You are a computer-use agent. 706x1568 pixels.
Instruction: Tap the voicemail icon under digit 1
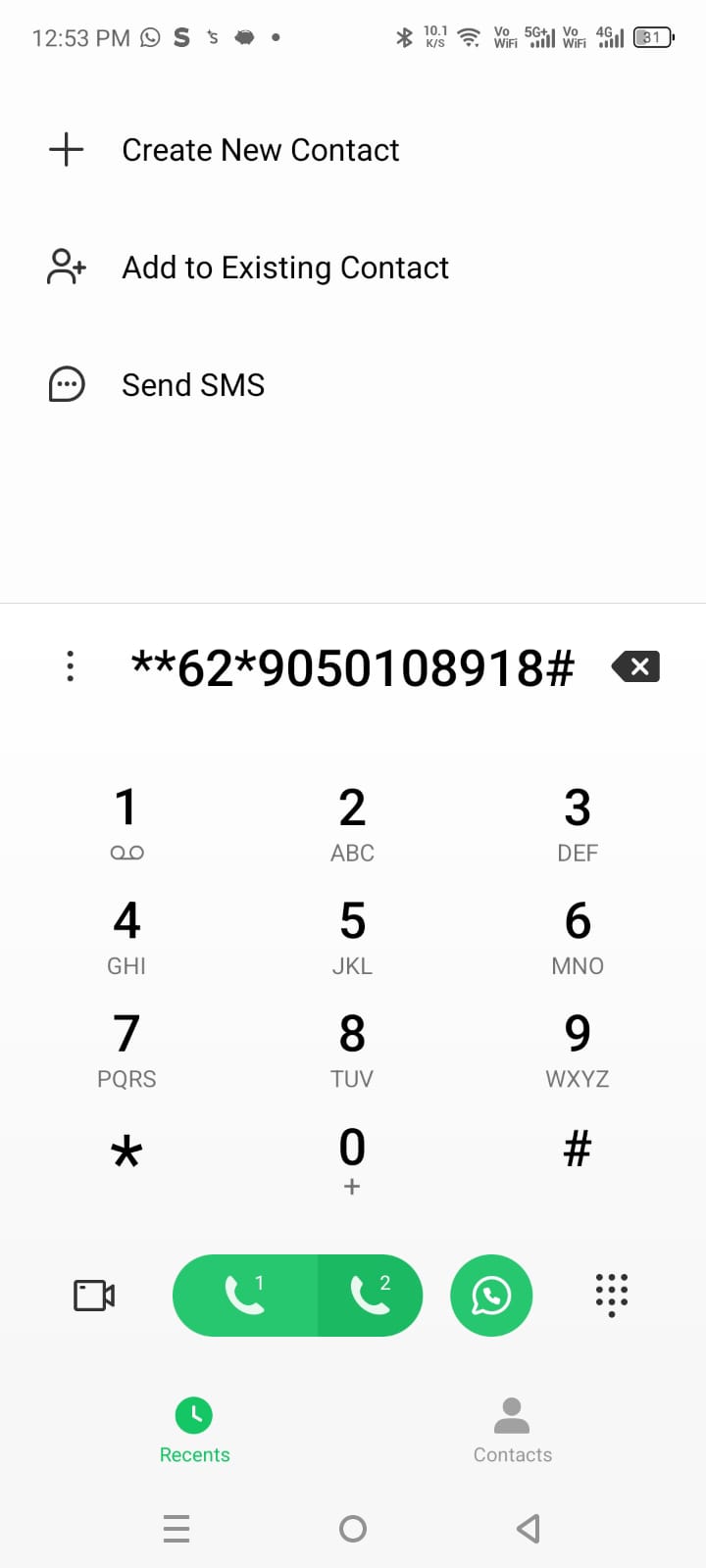point(126,852)
